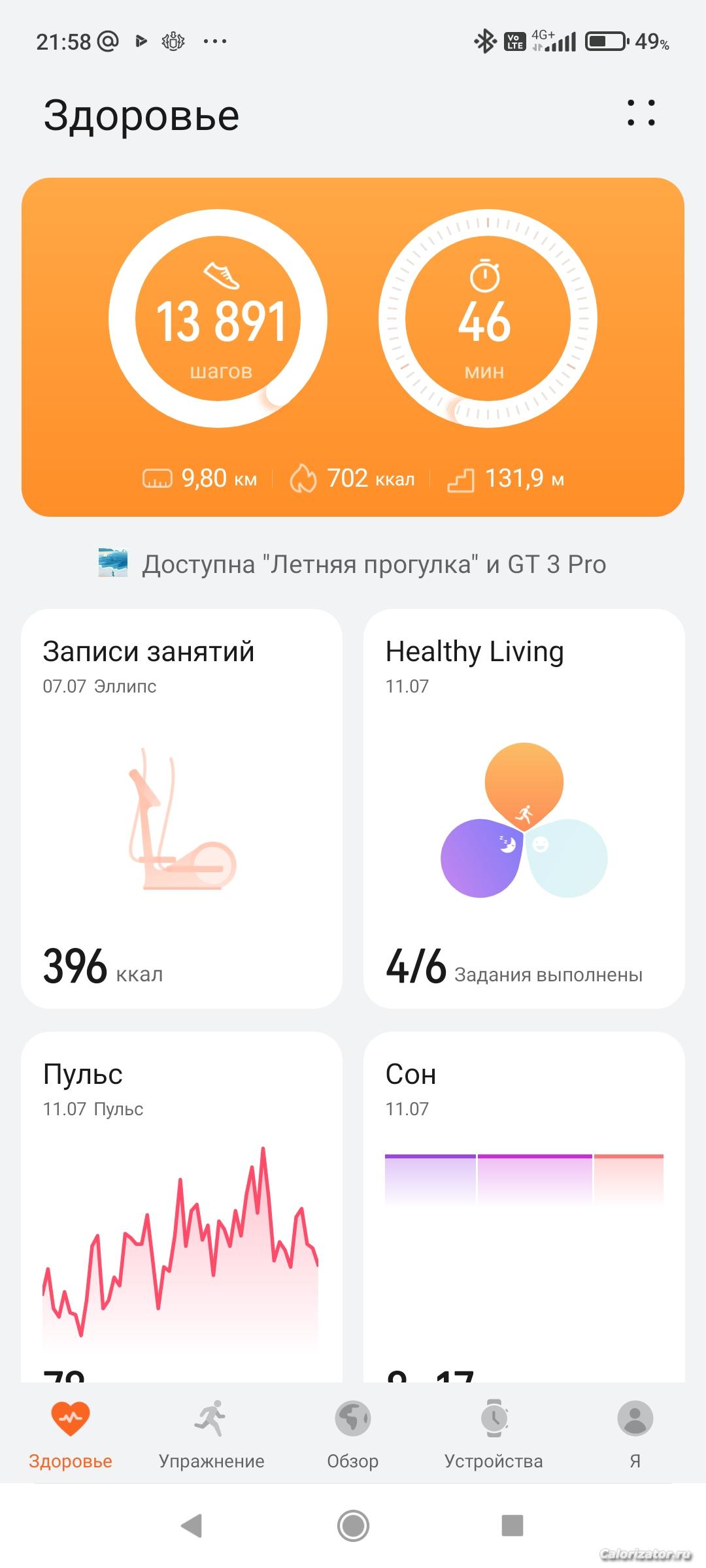Switch to the Устройства tab

pos(494,1435)
